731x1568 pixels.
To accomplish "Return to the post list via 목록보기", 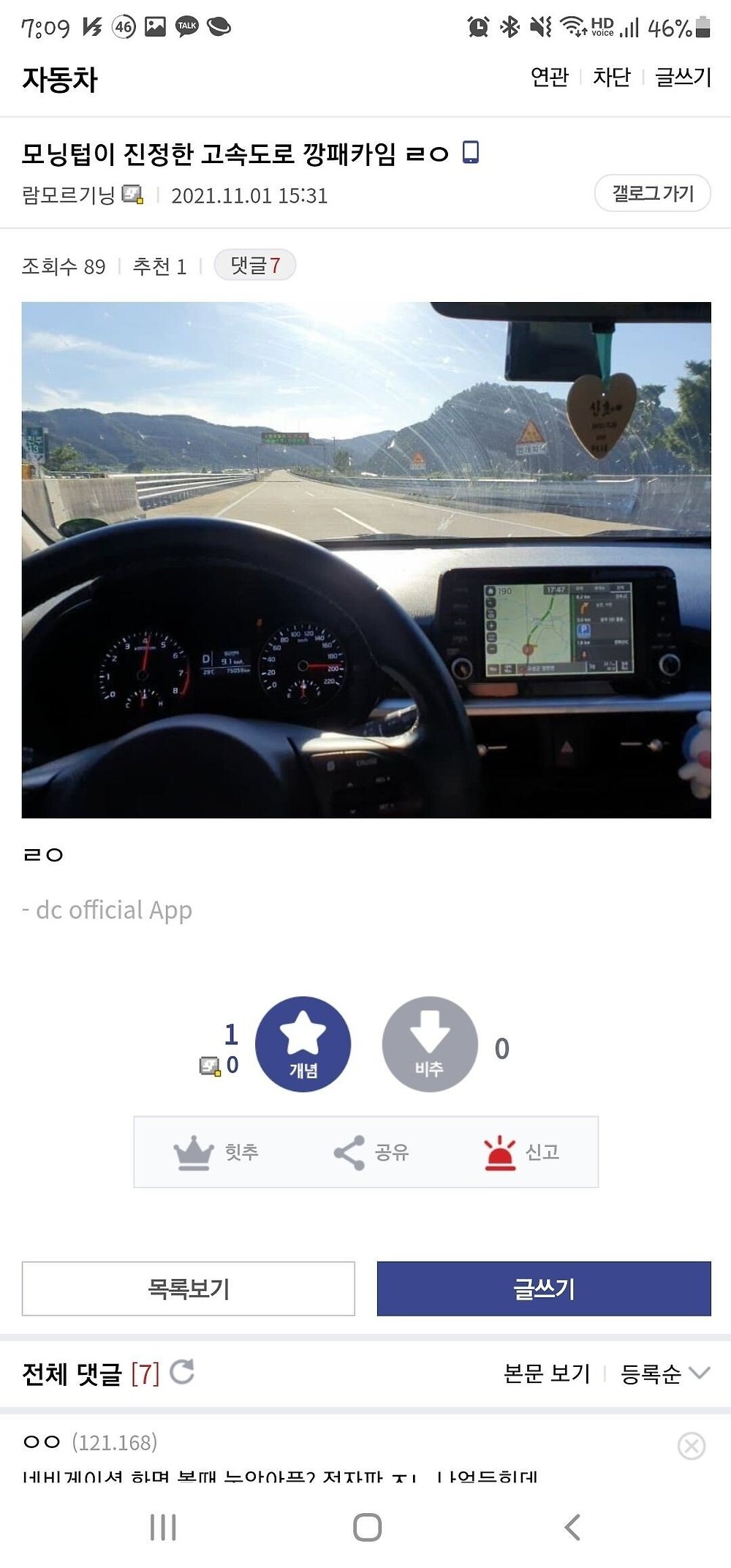I will click(x=189, y=1288).
